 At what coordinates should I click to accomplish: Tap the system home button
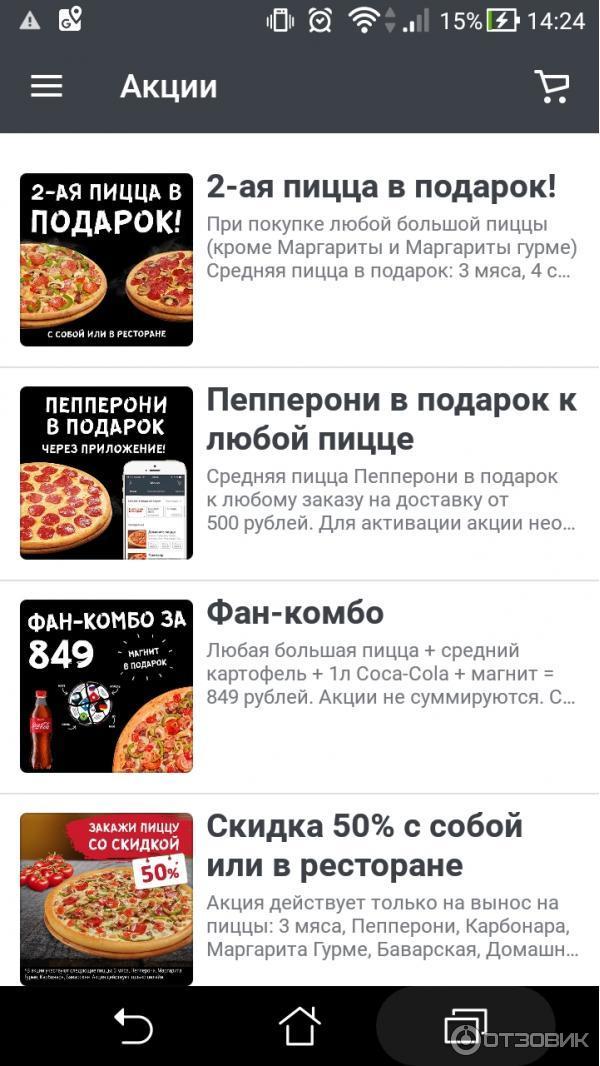[299, 1026]
